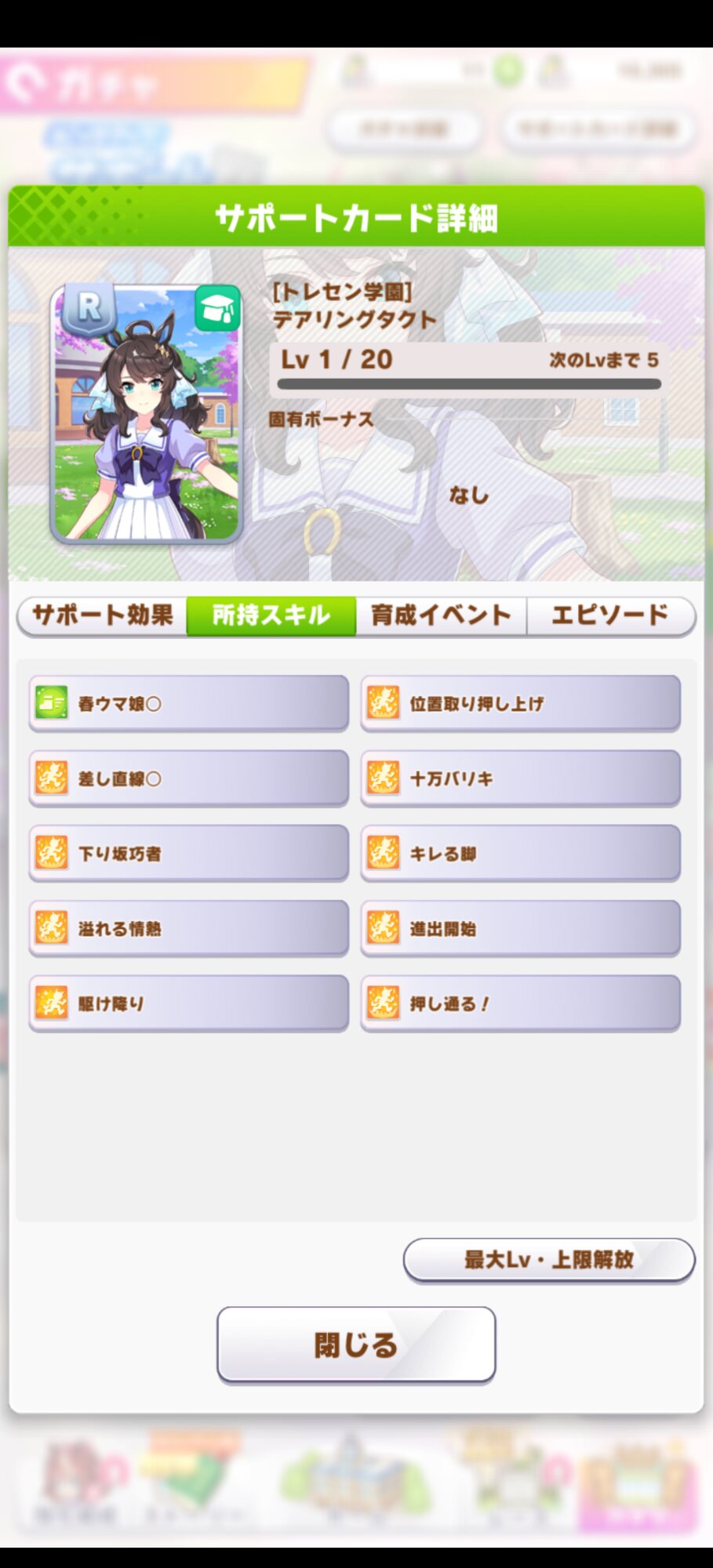Open the 育成イベント tab

pyautogui.click(x=441, y=615)
